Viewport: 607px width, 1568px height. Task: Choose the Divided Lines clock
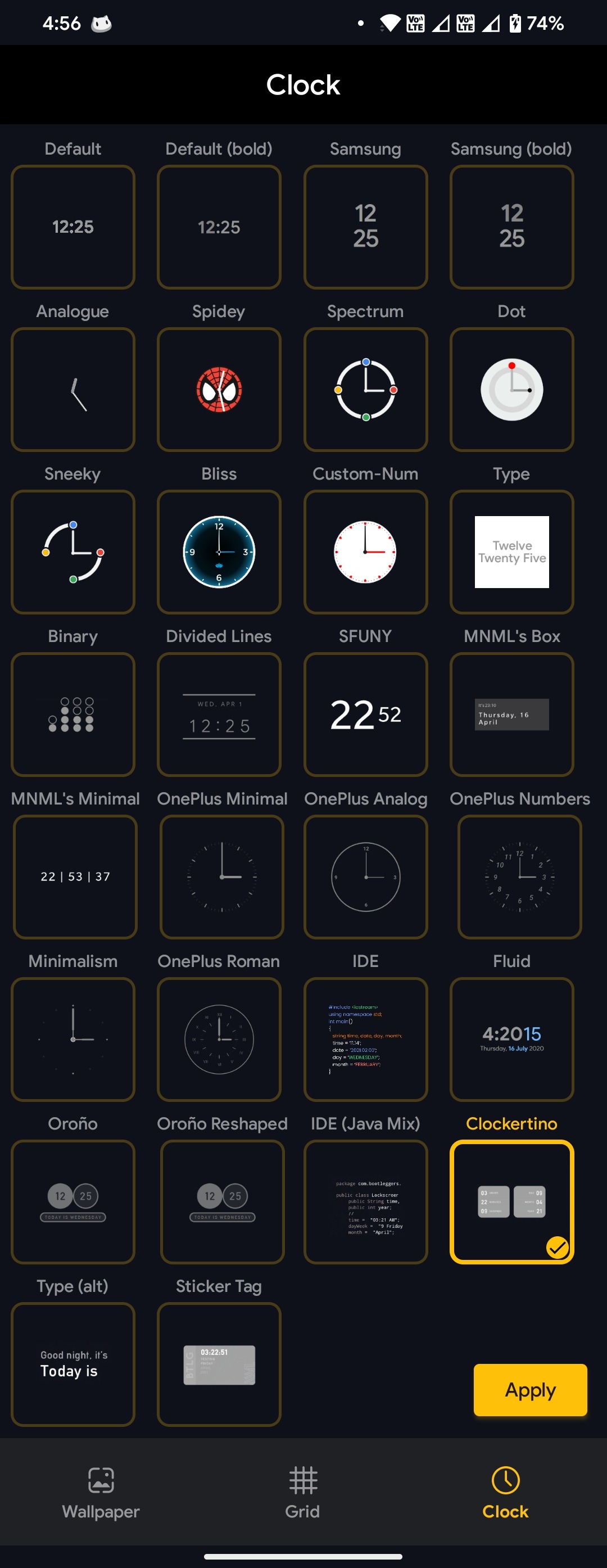click(219, 715)
